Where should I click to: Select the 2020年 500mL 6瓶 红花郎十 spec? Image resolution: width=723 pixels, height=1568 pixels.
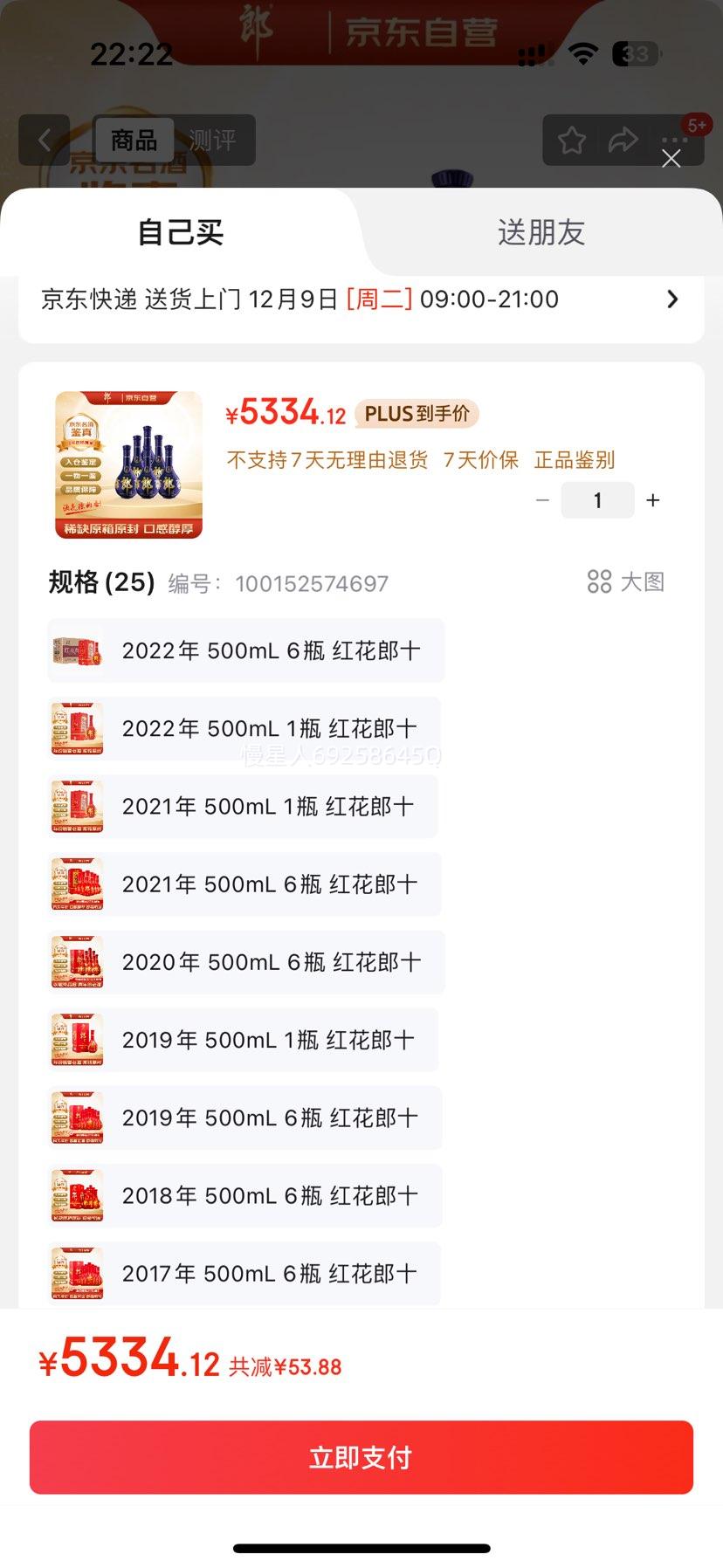pos(246,961)
